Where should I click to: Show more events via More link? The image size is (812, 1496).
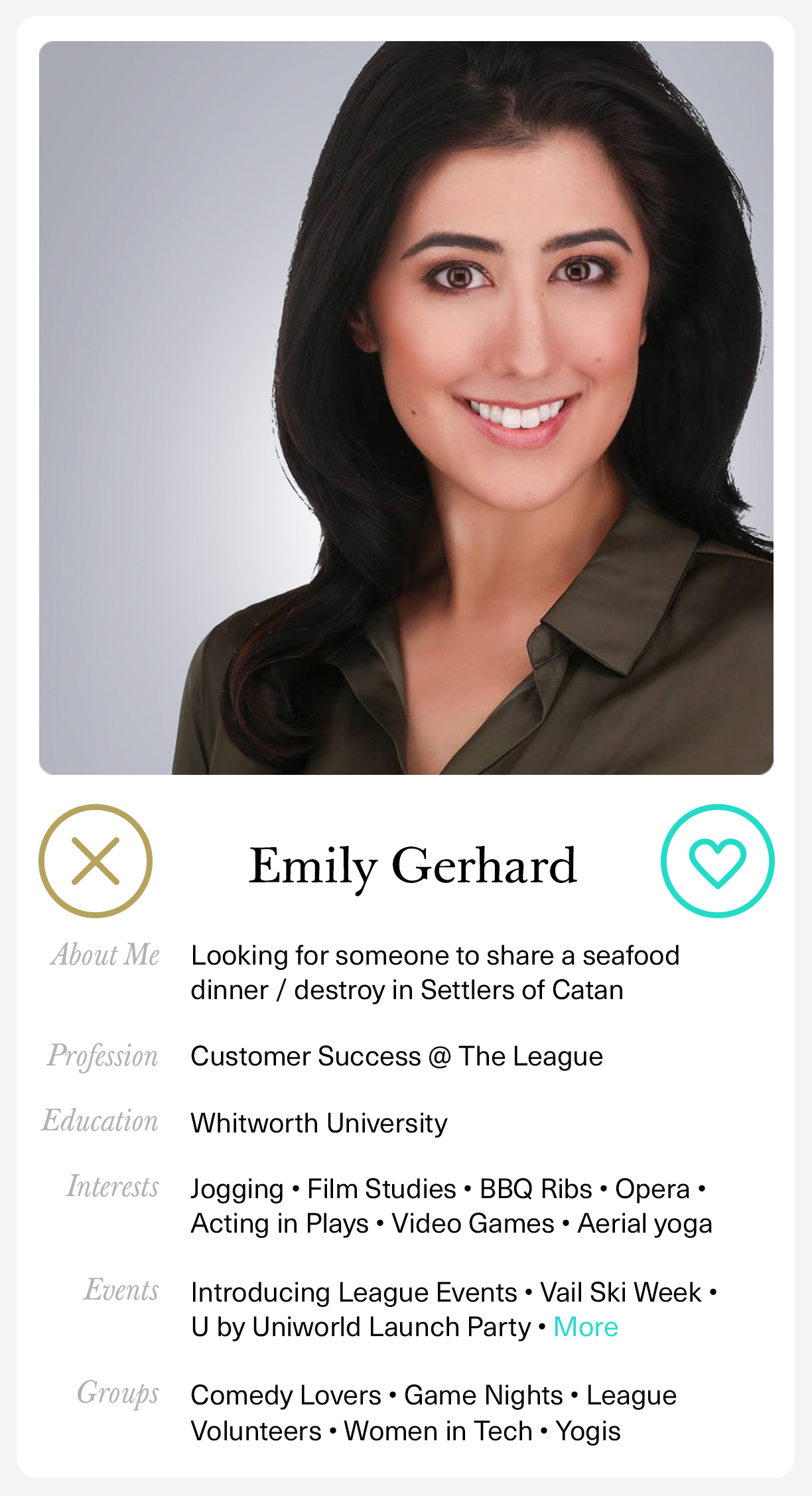click(x=585, y=1327)
